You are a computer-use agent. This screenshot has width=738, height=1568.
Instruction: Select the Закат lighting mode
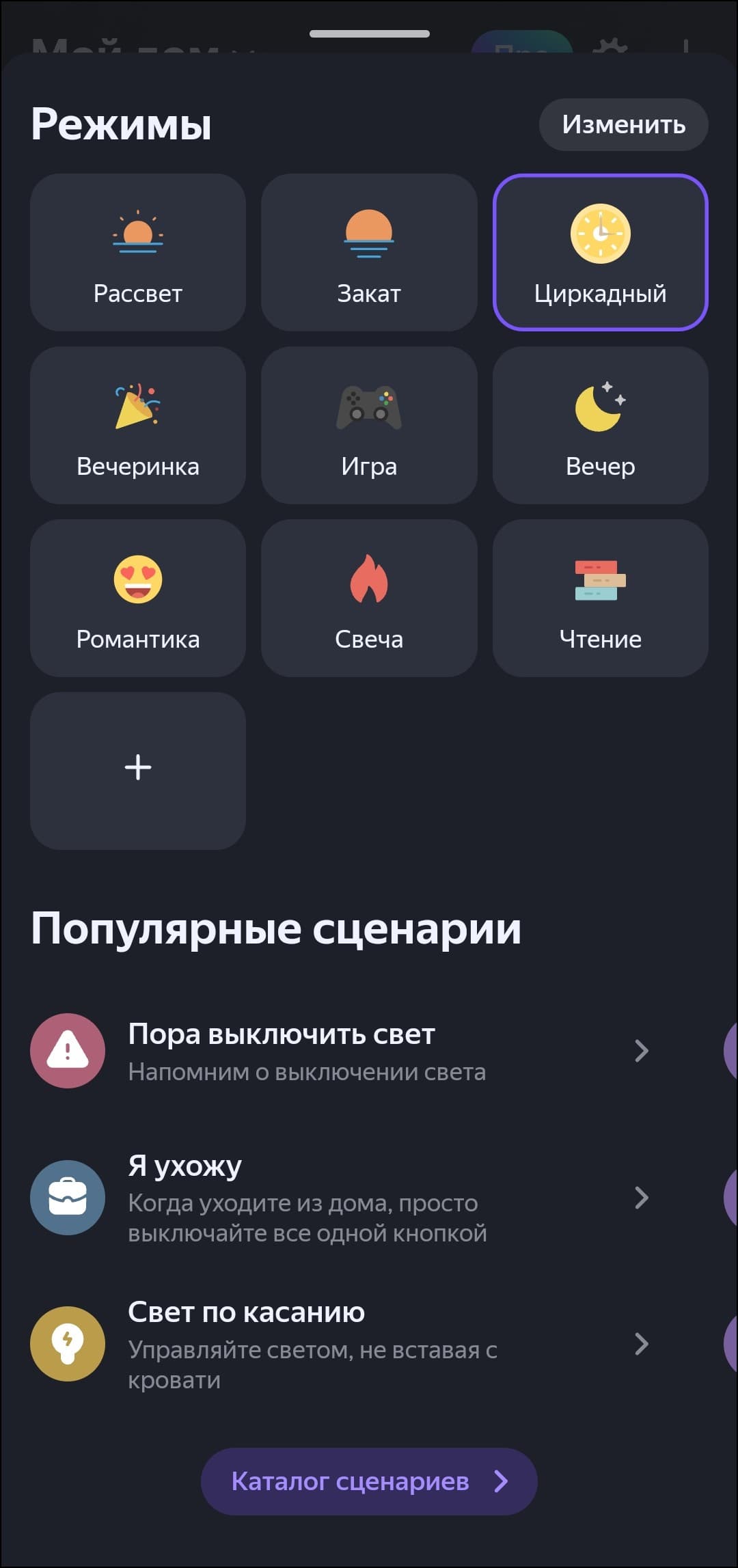click(x=369, y=252)
